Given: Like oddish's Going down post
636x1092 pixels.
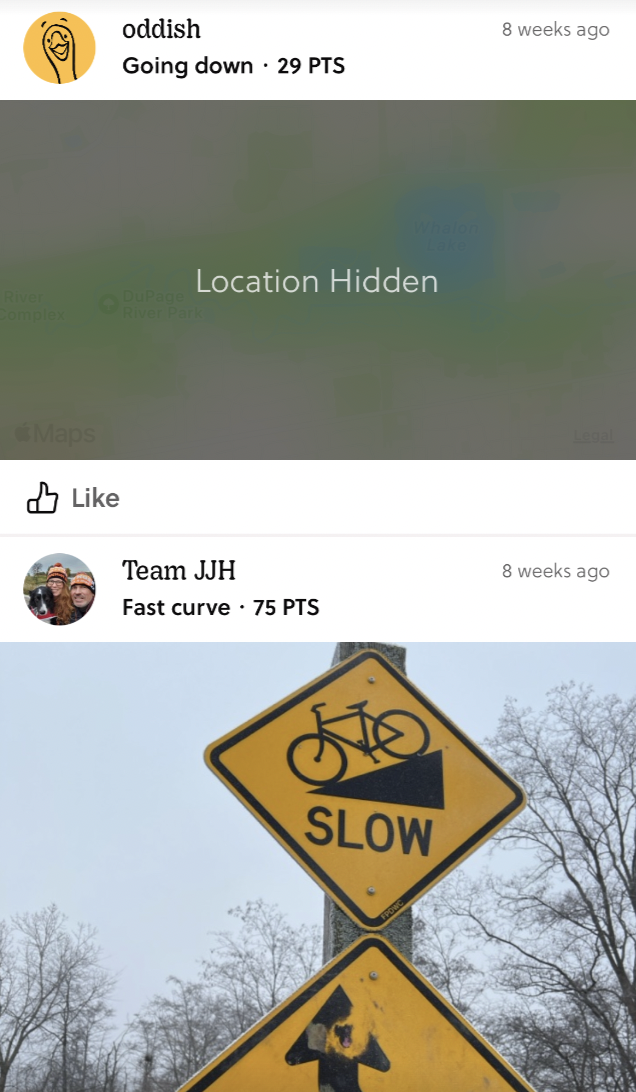Looking at the screenshot, I should click(x=72, y=498).
